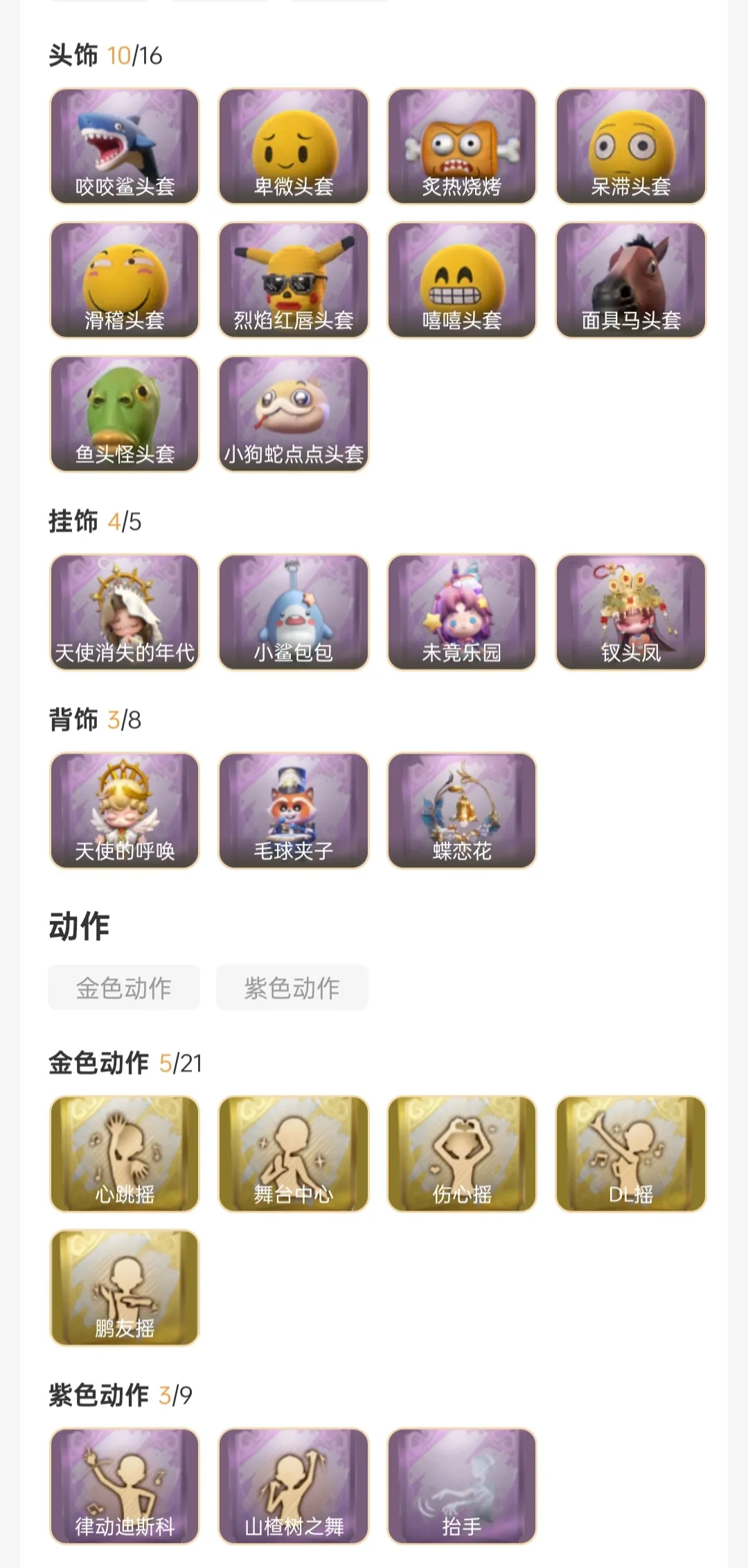The height and width of the screenshot is (1568, 748).
Task: Tap the 卑微头套 headgear tile
Action: pyautogui.click(x=294, y=146)
